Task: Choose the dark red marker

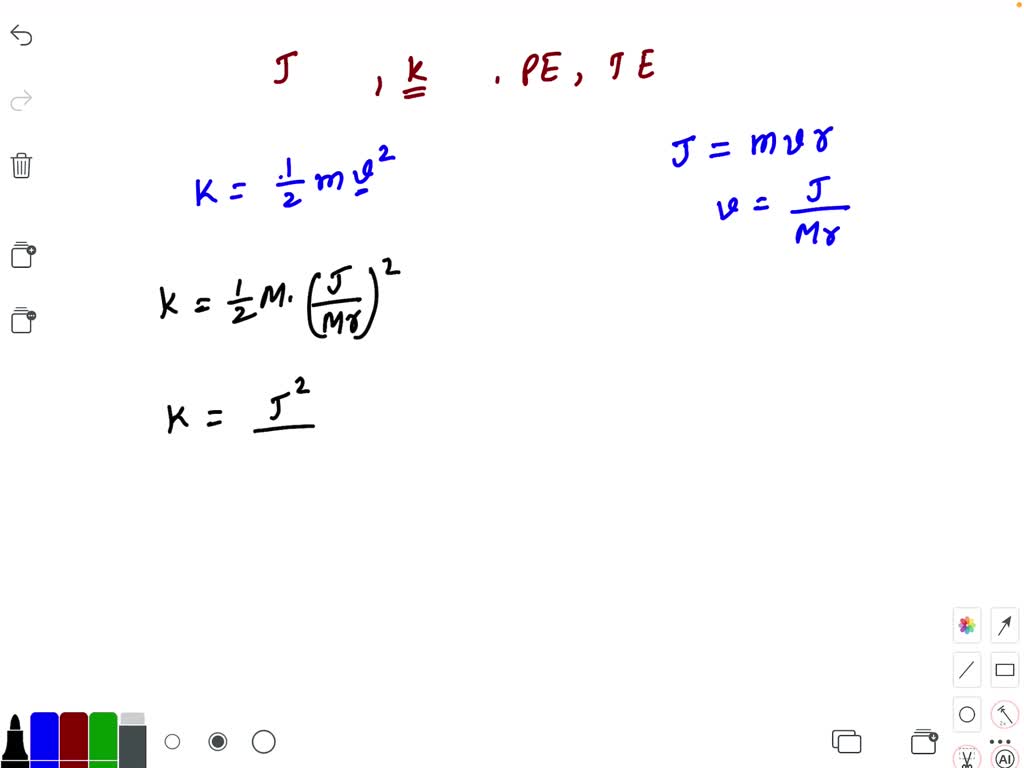Action: click(x=74, y=740)
